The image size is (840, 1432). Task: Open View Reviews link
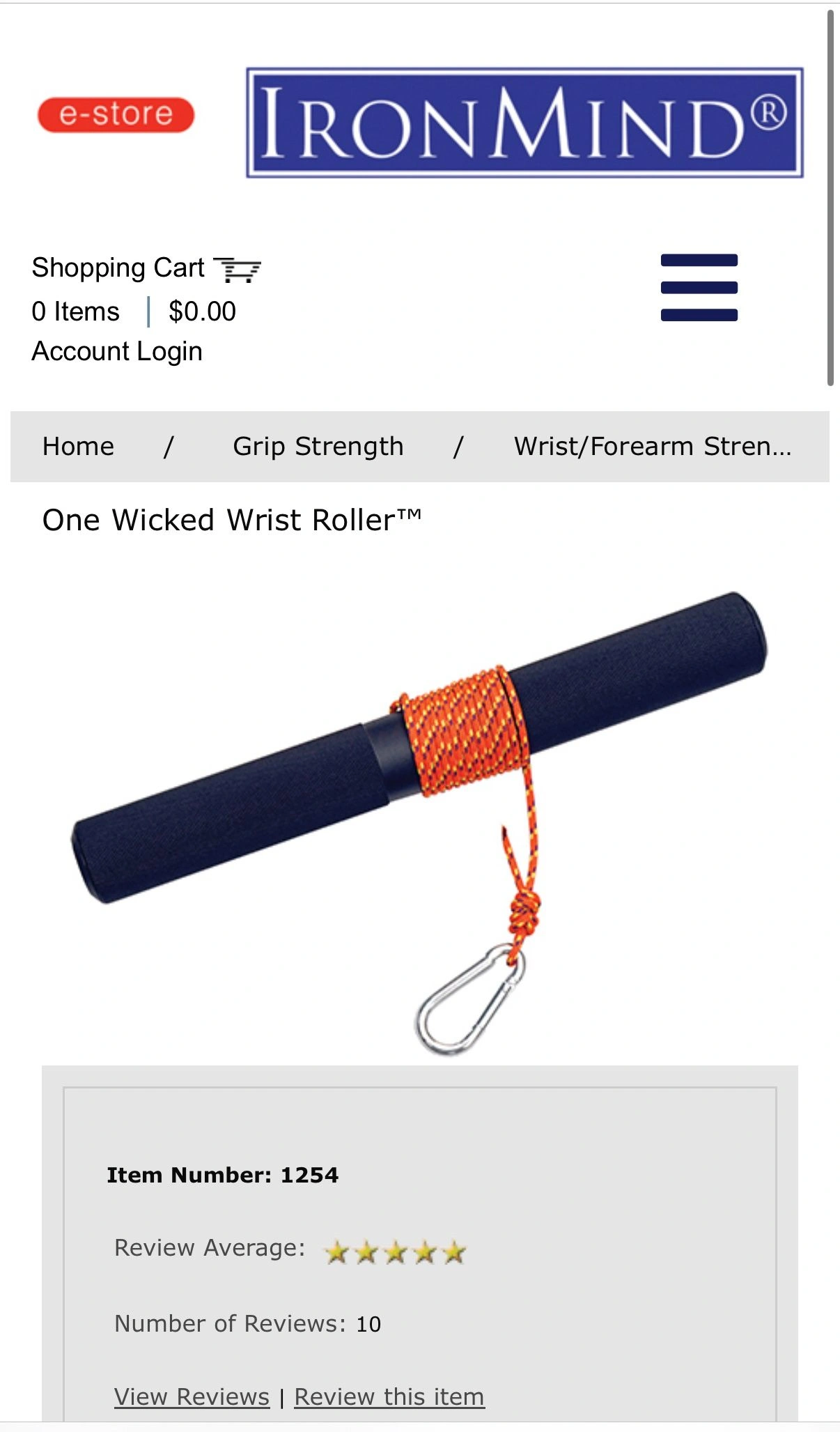coord(192,1396)
